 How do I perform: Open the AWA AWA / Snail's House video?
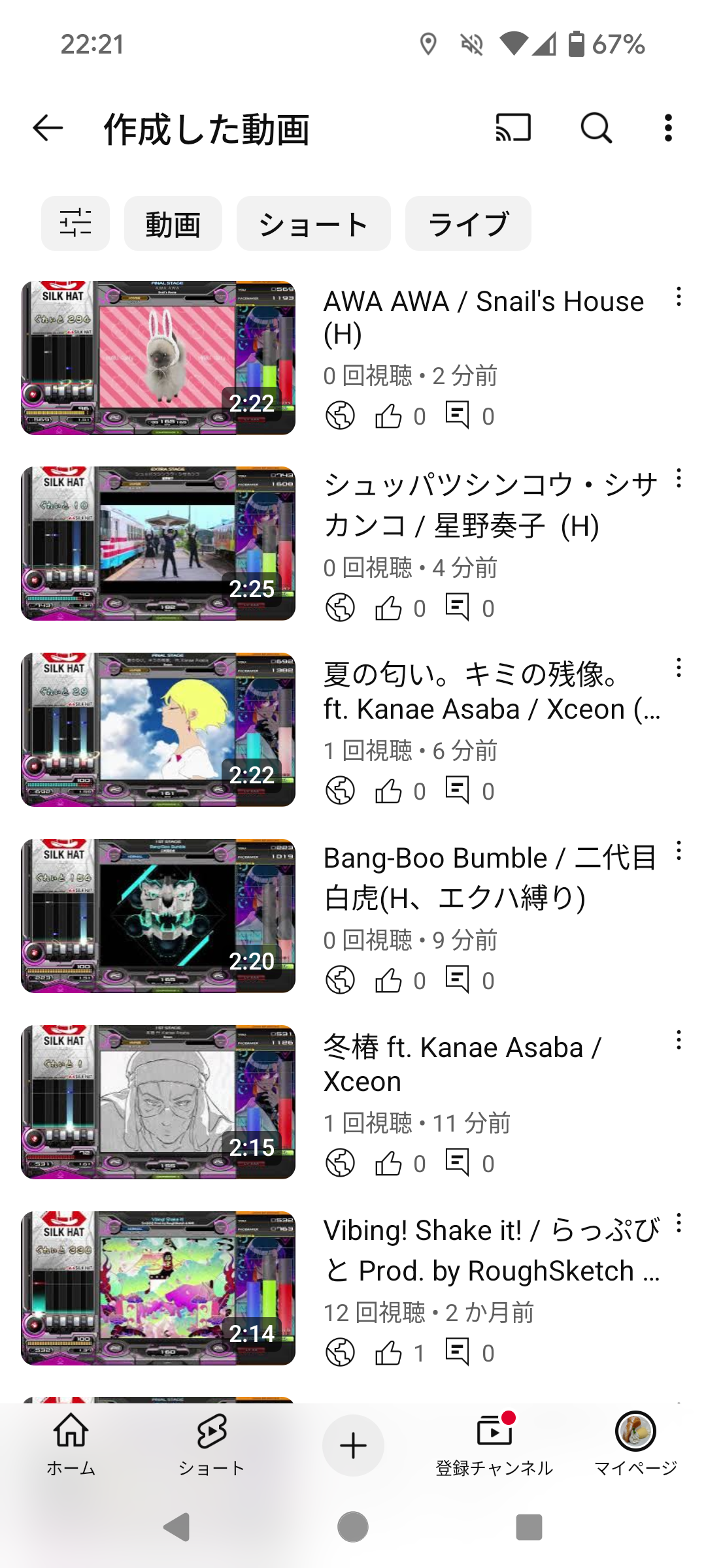tap(158, 358)
